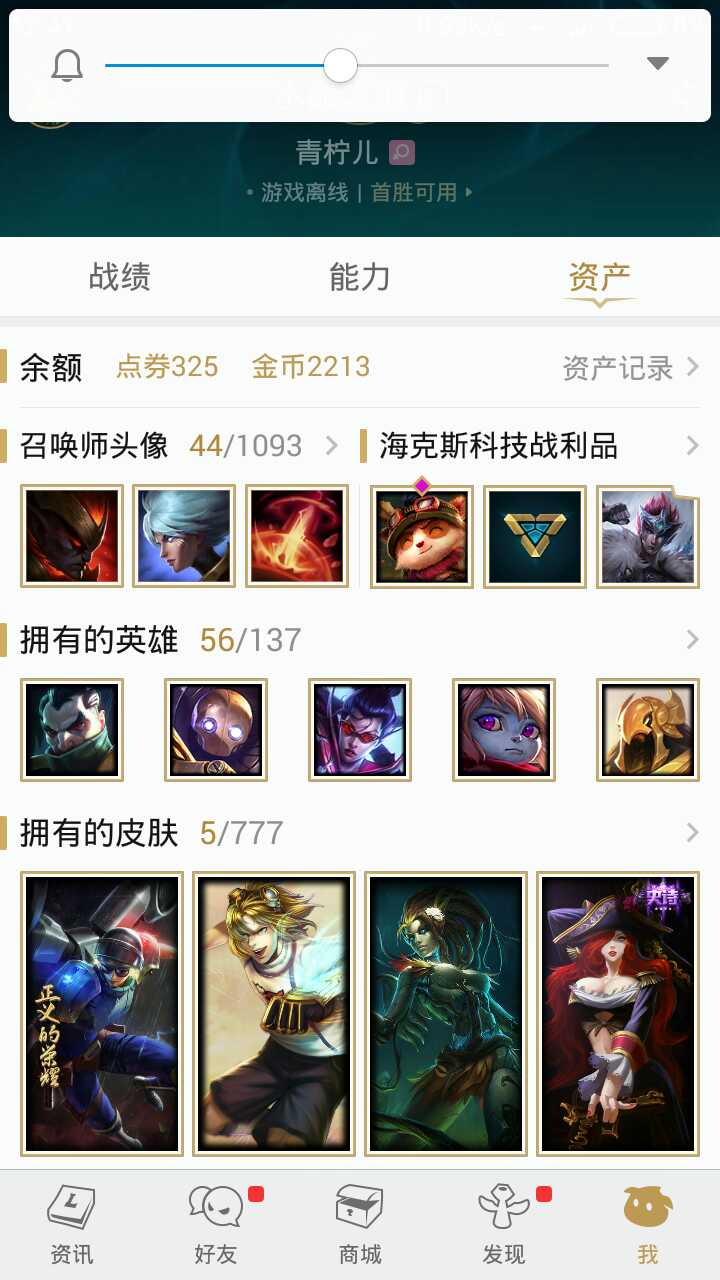
Task: Open the 正义的荣耀 skin card
Action: pos(102,1013)
